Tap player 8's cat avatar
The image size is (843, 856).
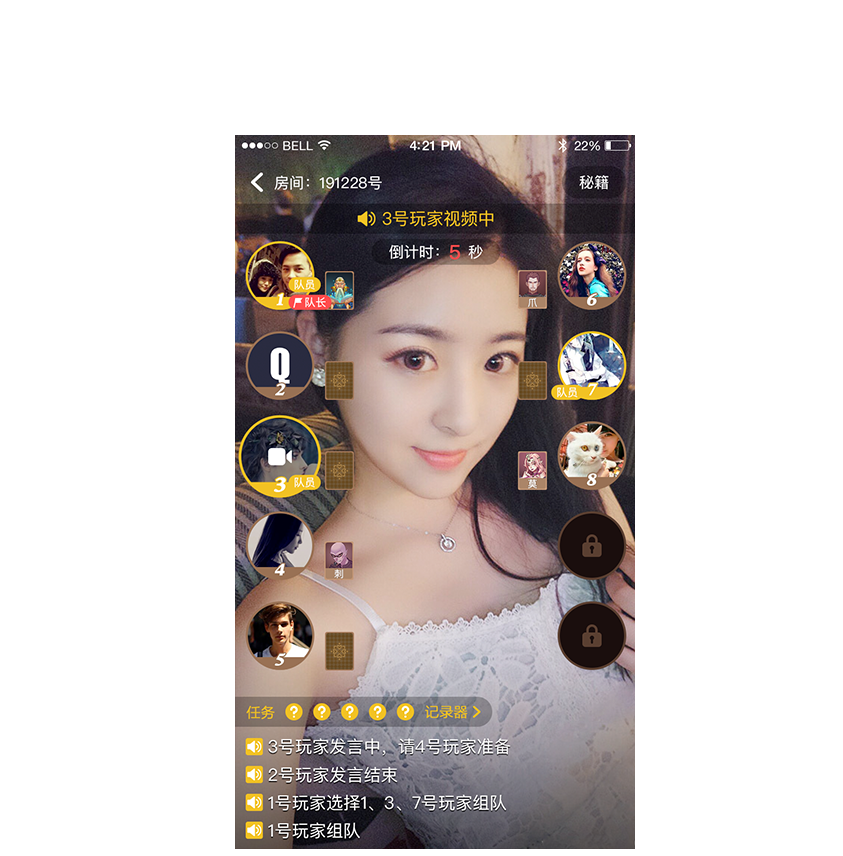pyautogui.click(x=591, y=455)
